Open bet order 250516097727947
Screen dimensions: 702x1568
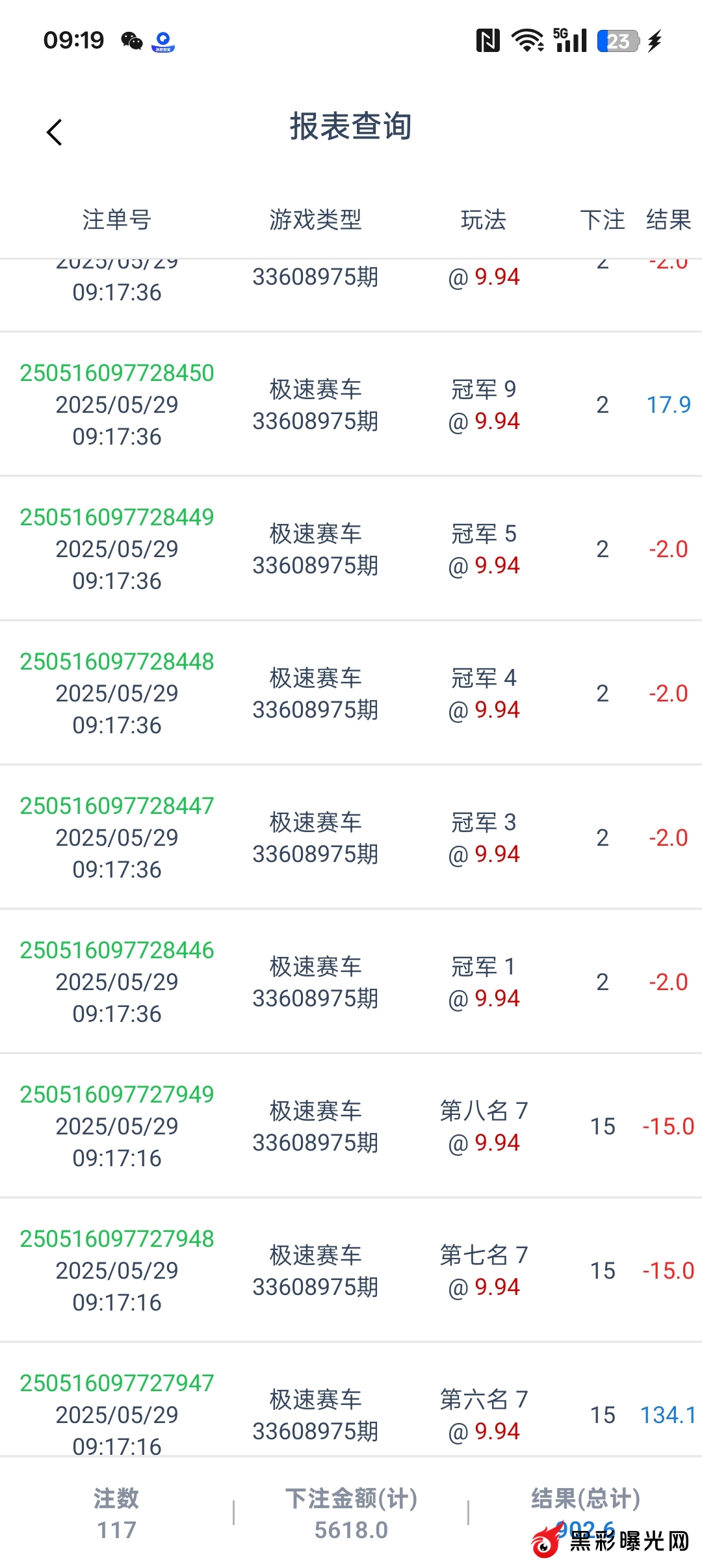[117, 1383]
